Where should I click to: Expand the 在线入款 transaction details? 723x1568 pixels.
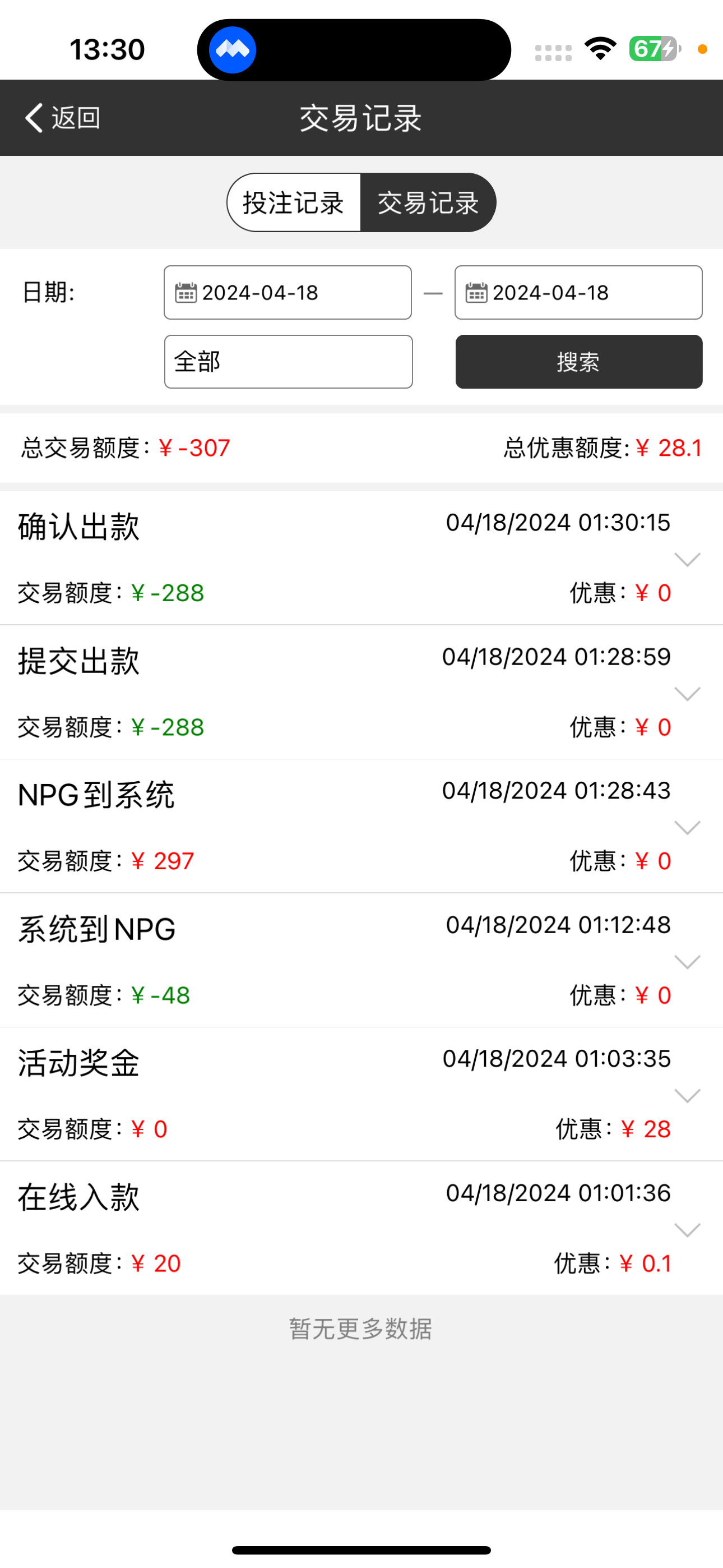point(687,1230)
